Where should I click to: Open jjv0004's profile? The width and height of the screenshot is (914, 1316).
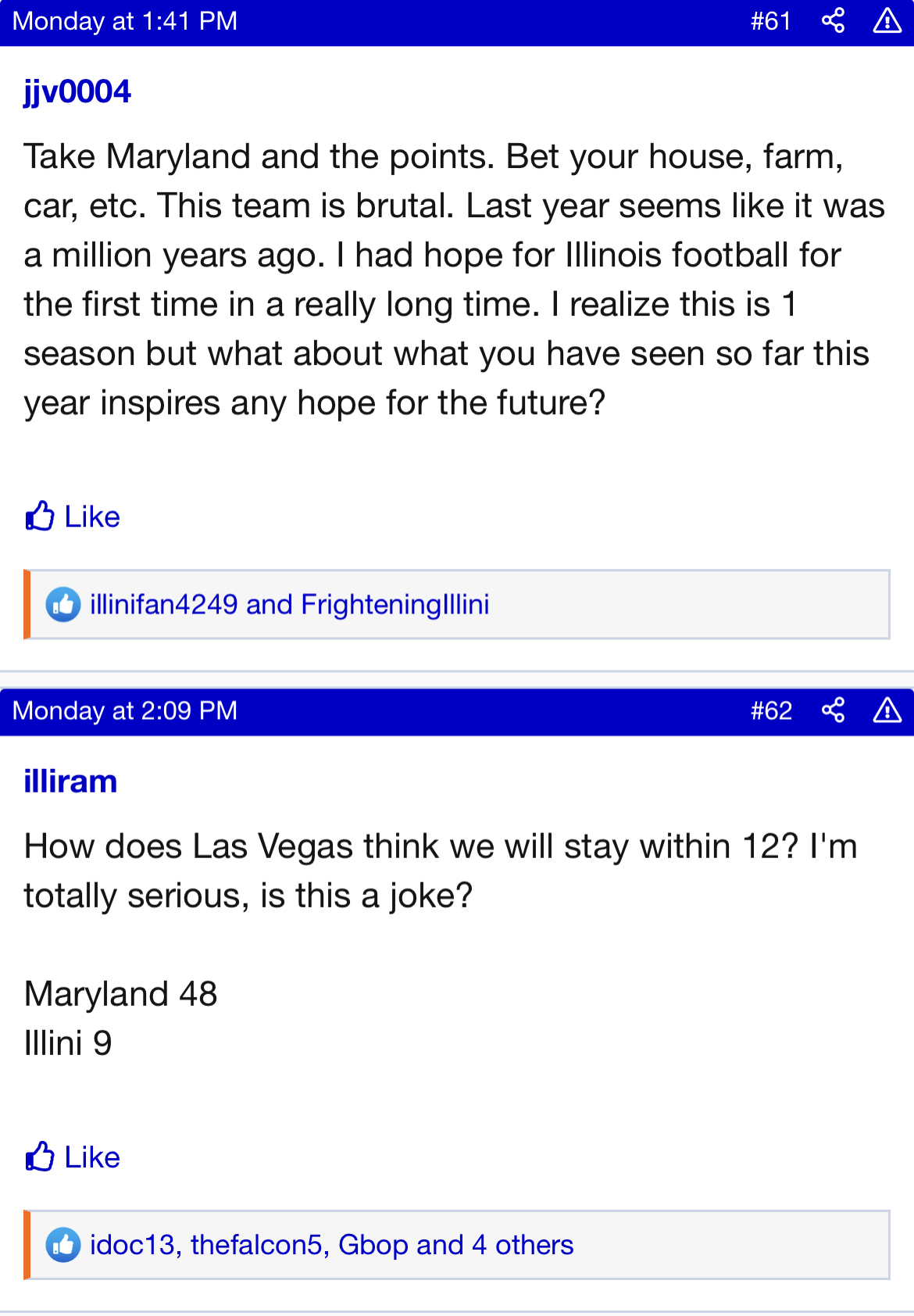[x=77, y=91]
